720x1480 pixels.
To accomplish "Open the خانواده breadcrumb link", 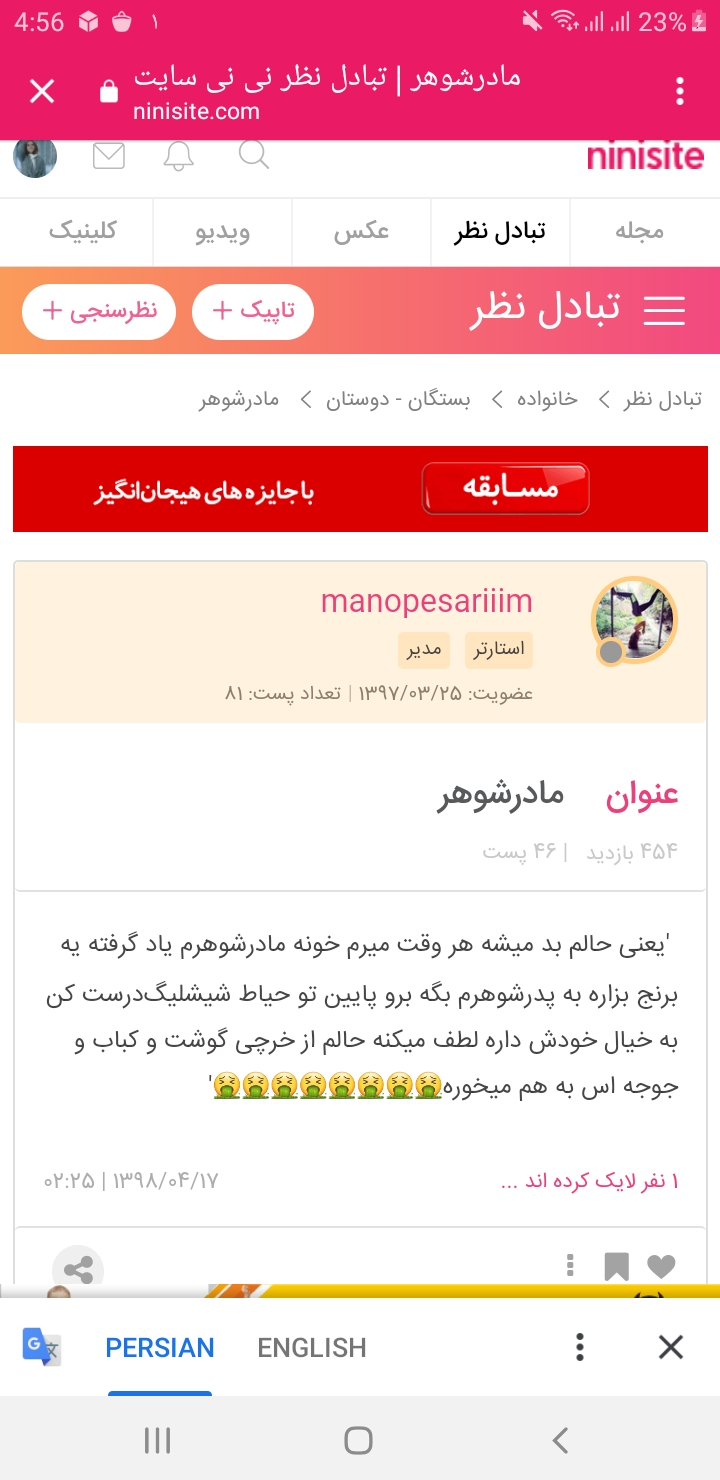I will [547, 400].
